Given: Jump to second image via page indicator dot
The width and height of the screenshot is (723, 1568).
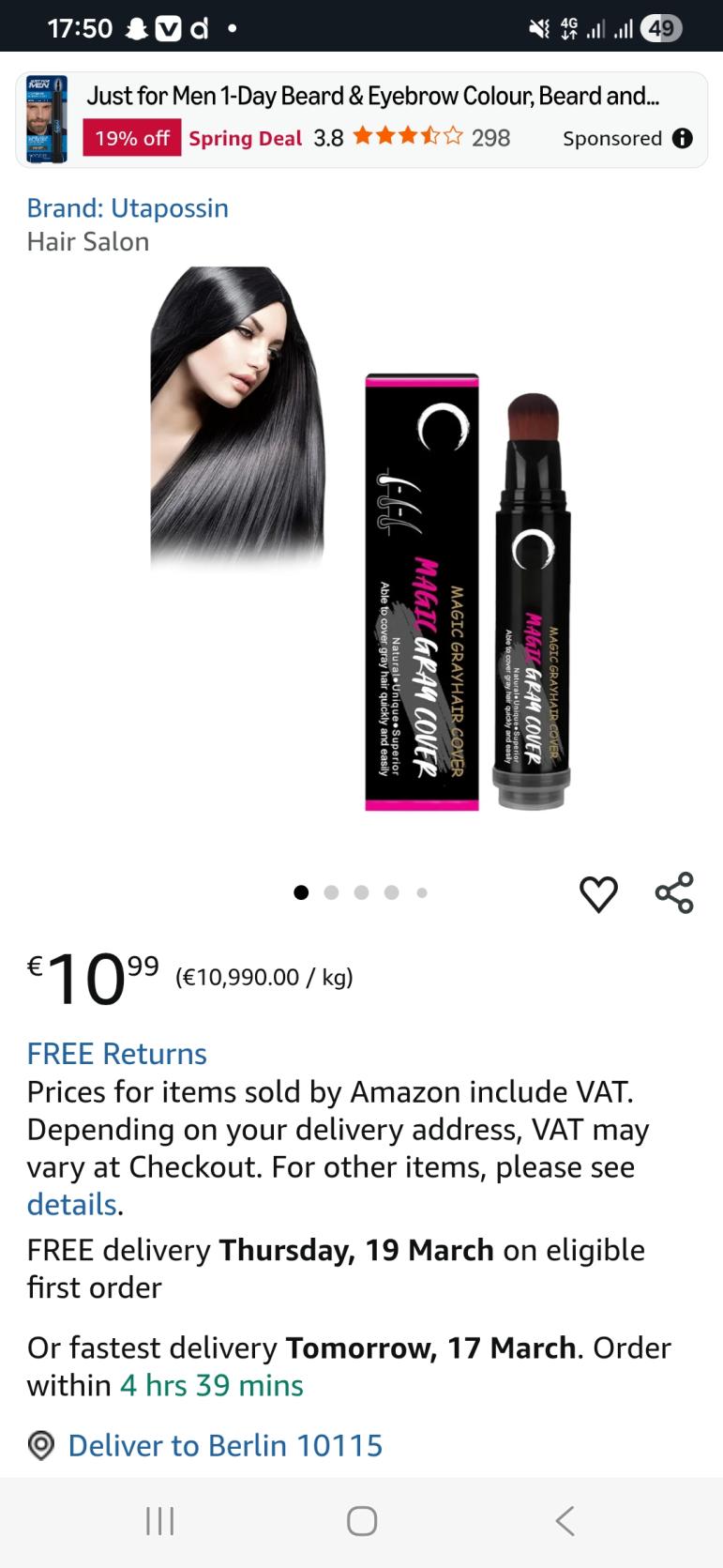Looking at the screenshot, I should [331, 892].
